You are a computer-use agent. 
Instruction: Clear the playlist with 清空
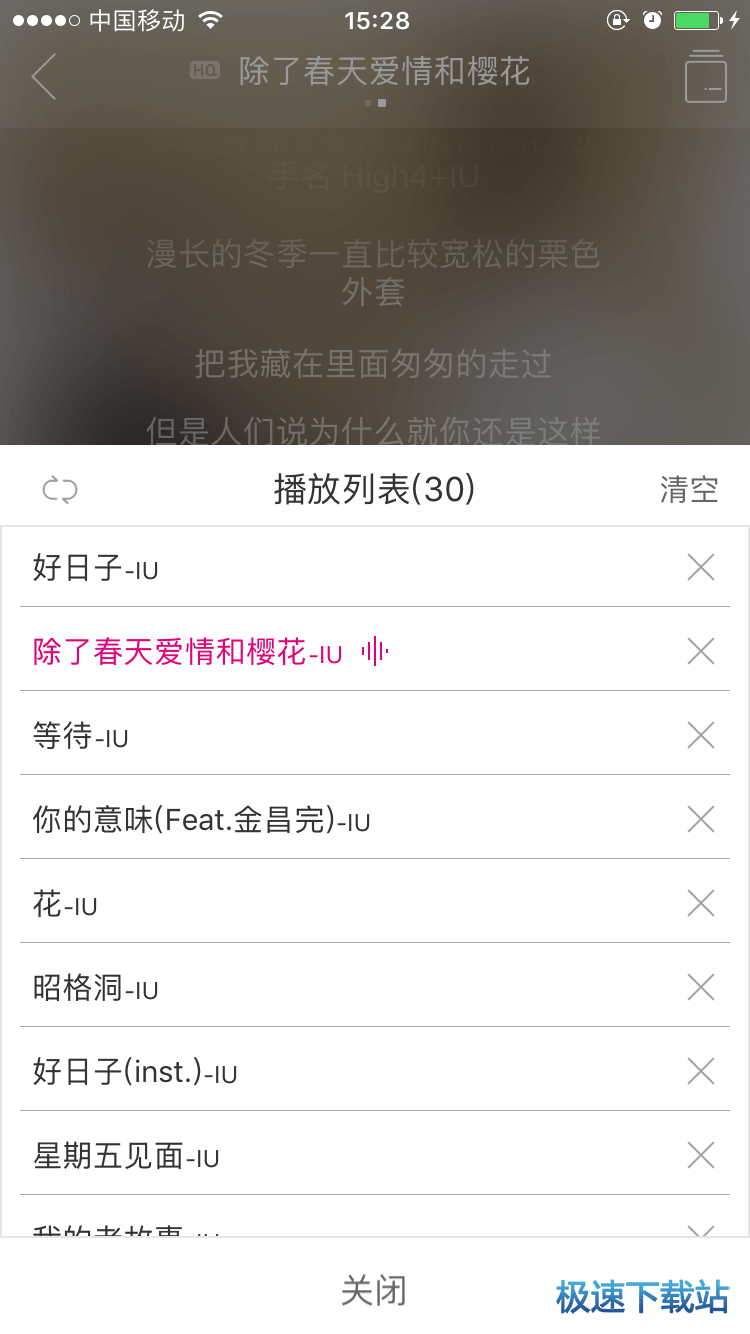pos(689,490)
